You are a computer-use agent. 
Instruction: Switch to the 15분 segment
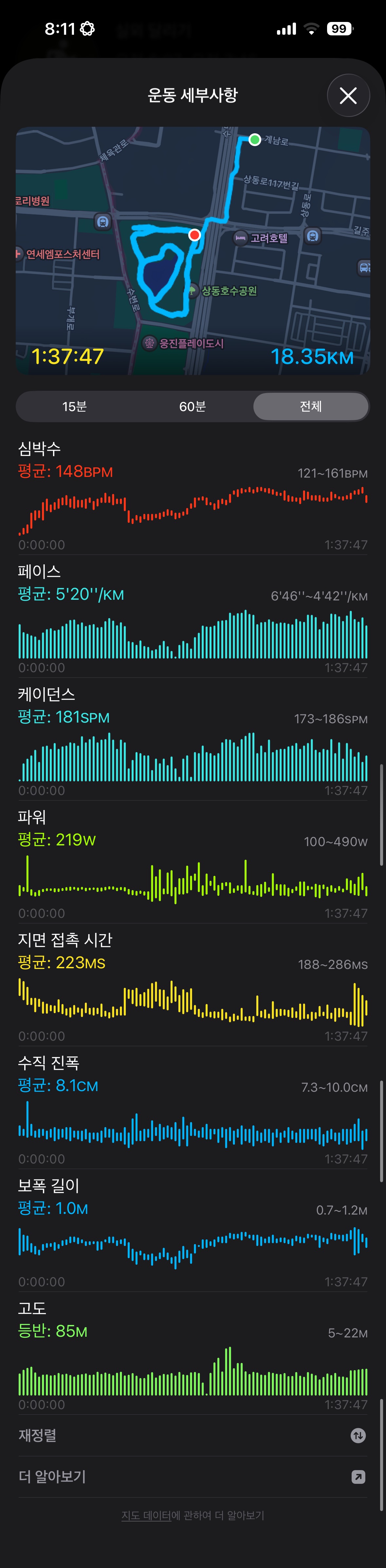pyautogui.click(x=74, y=406)
